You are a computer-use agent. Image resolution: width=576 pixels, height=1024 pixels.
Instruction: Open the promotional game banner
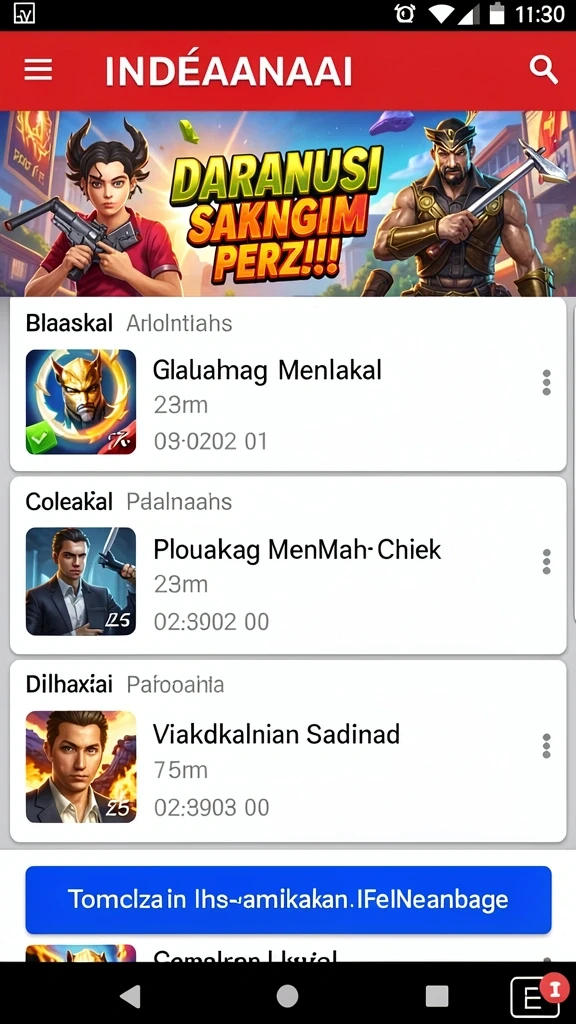pos(288,204)
